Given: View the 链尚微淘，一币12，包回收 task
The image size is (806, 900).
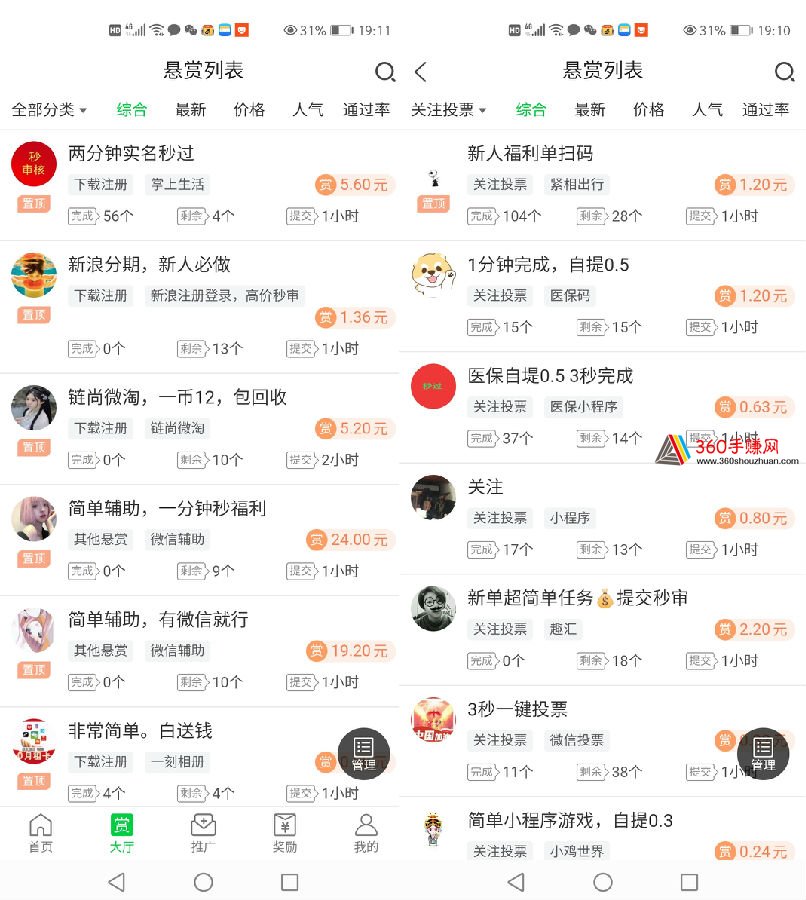Looking at the screenshot, I should click(177, 397).
